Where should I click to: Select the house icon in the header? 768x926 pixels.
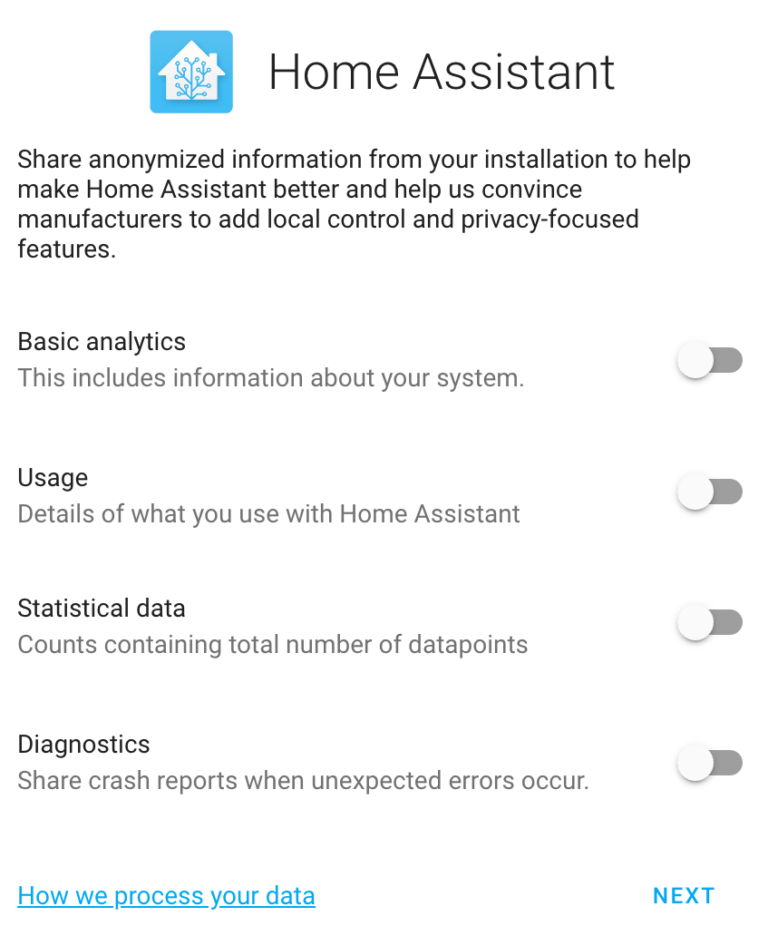pyautogui.click(x=191, y=71)
